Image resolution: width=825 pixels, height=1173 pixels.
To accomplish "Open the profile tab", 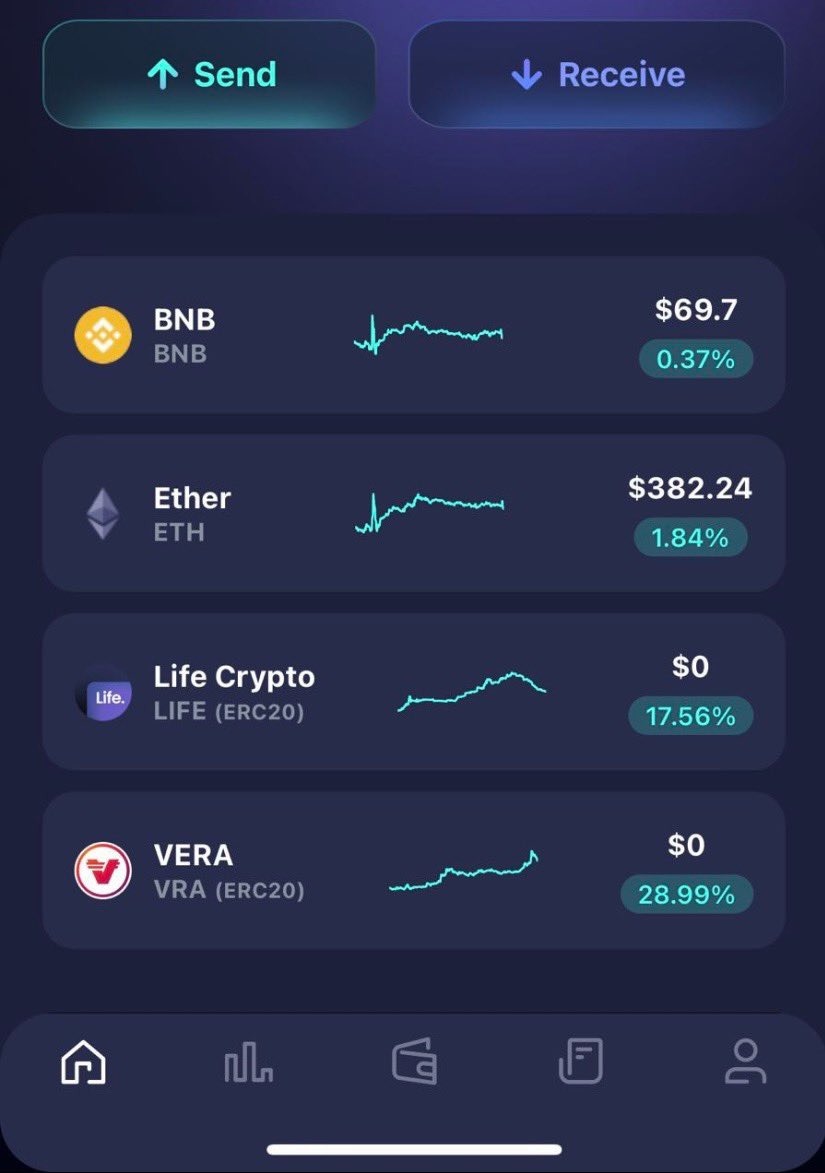I will click(745, 1061).
